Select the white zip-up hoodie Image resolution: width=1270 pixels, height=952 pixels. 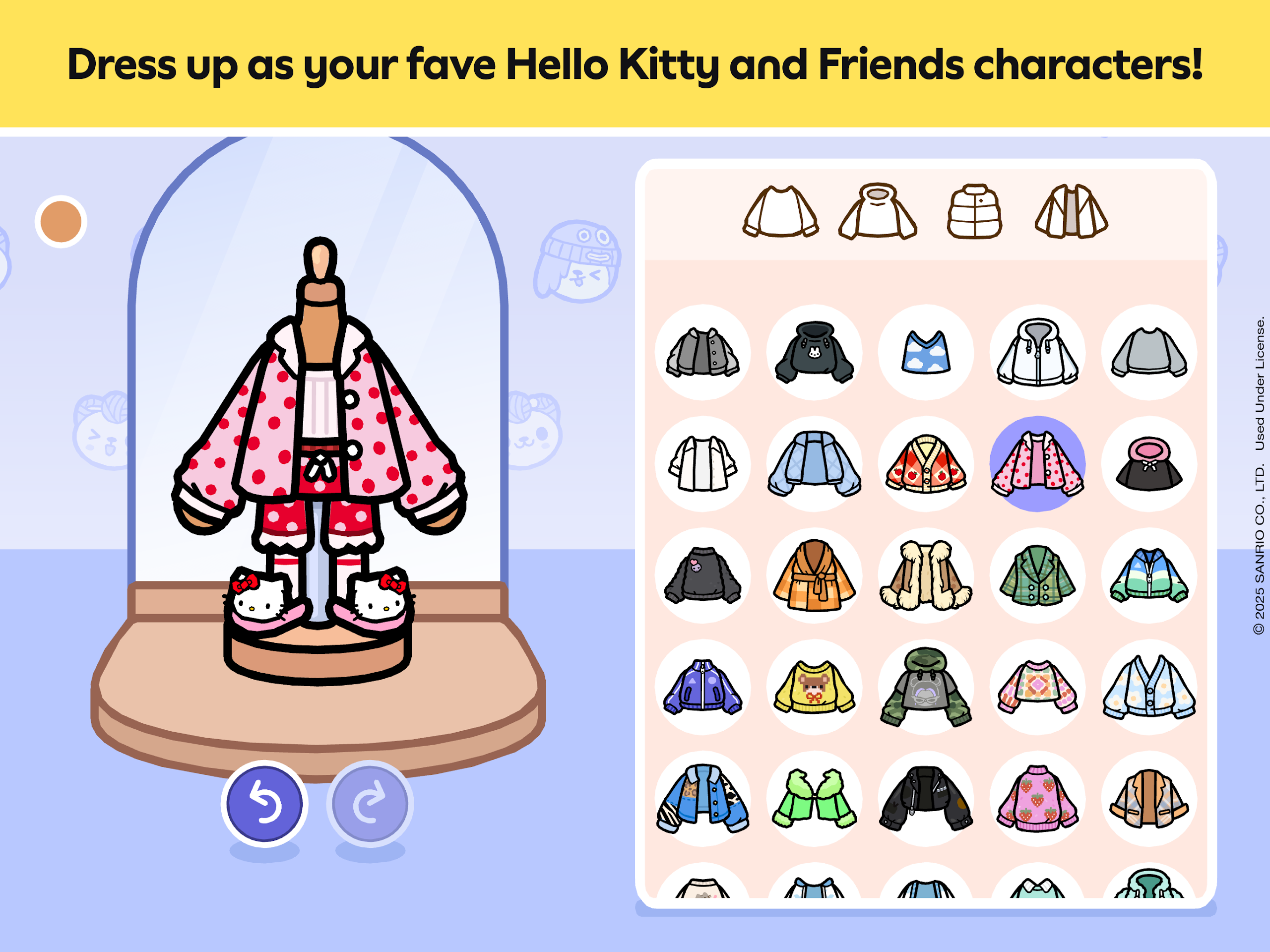pyautogui.click(x=1037, y=353)
